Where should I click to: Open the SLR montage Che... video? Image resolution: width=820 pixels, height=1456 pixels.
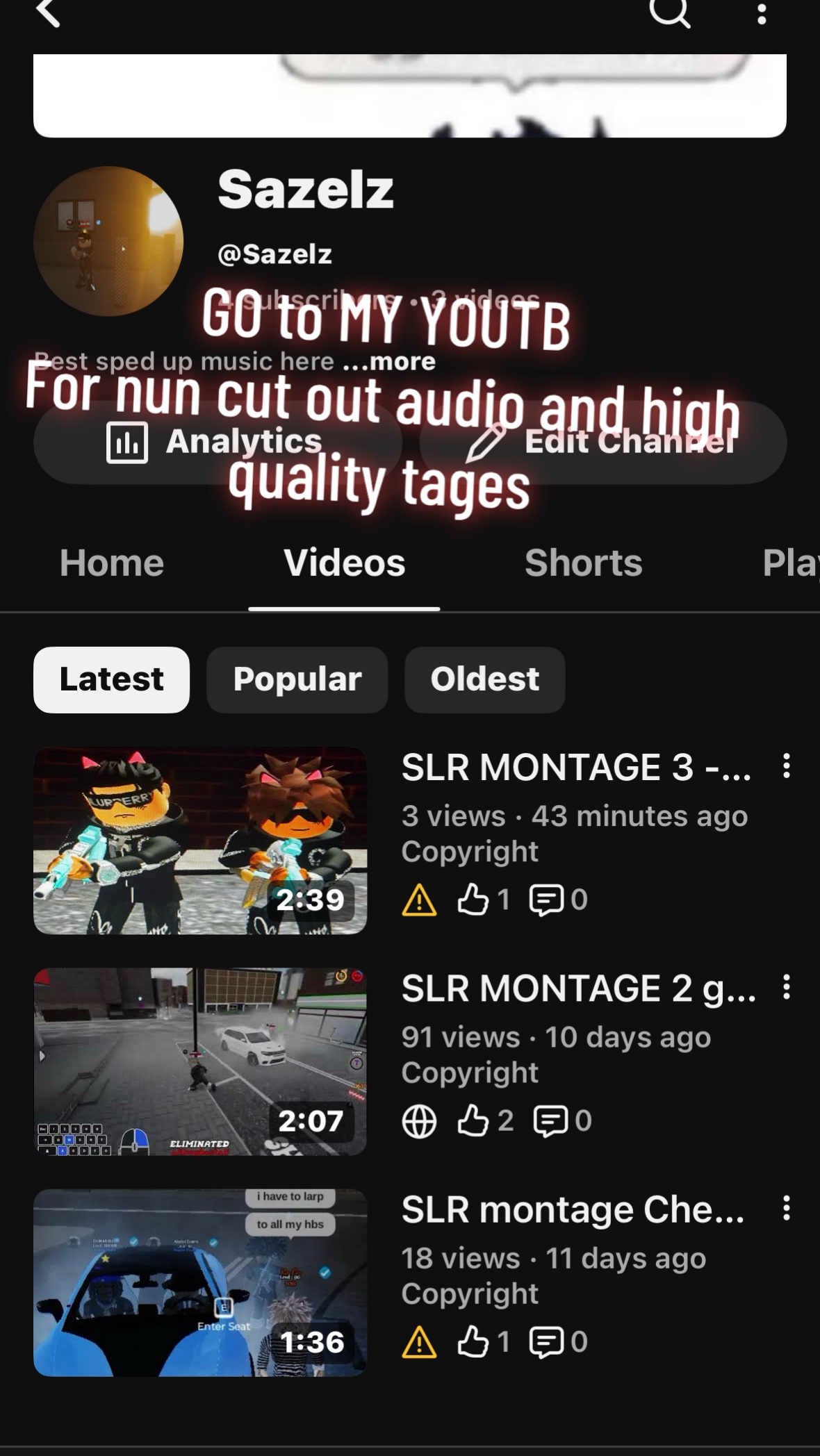tap(200, 1282)
